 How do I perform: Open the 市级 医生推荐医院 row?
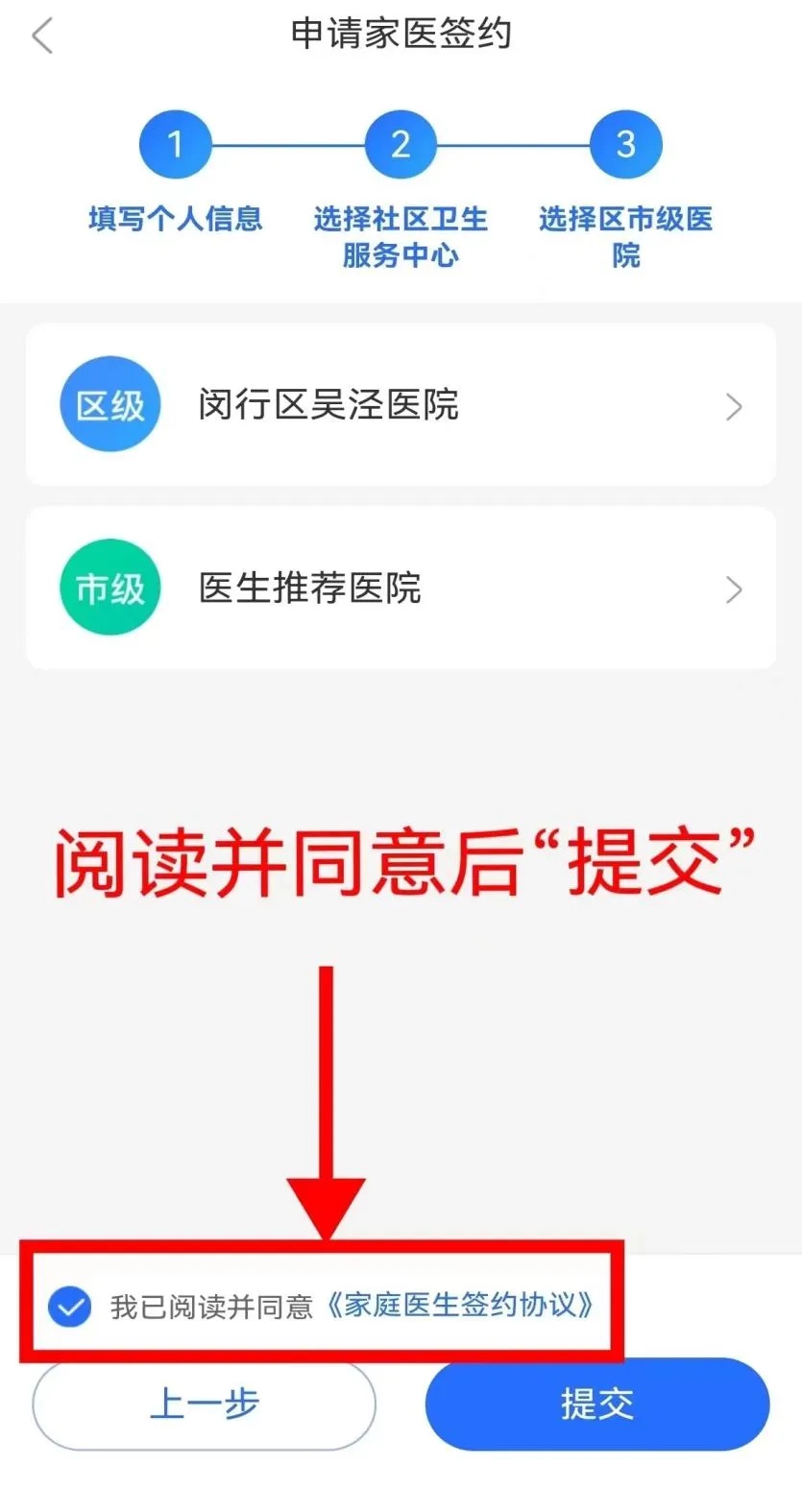pos(400,588)
